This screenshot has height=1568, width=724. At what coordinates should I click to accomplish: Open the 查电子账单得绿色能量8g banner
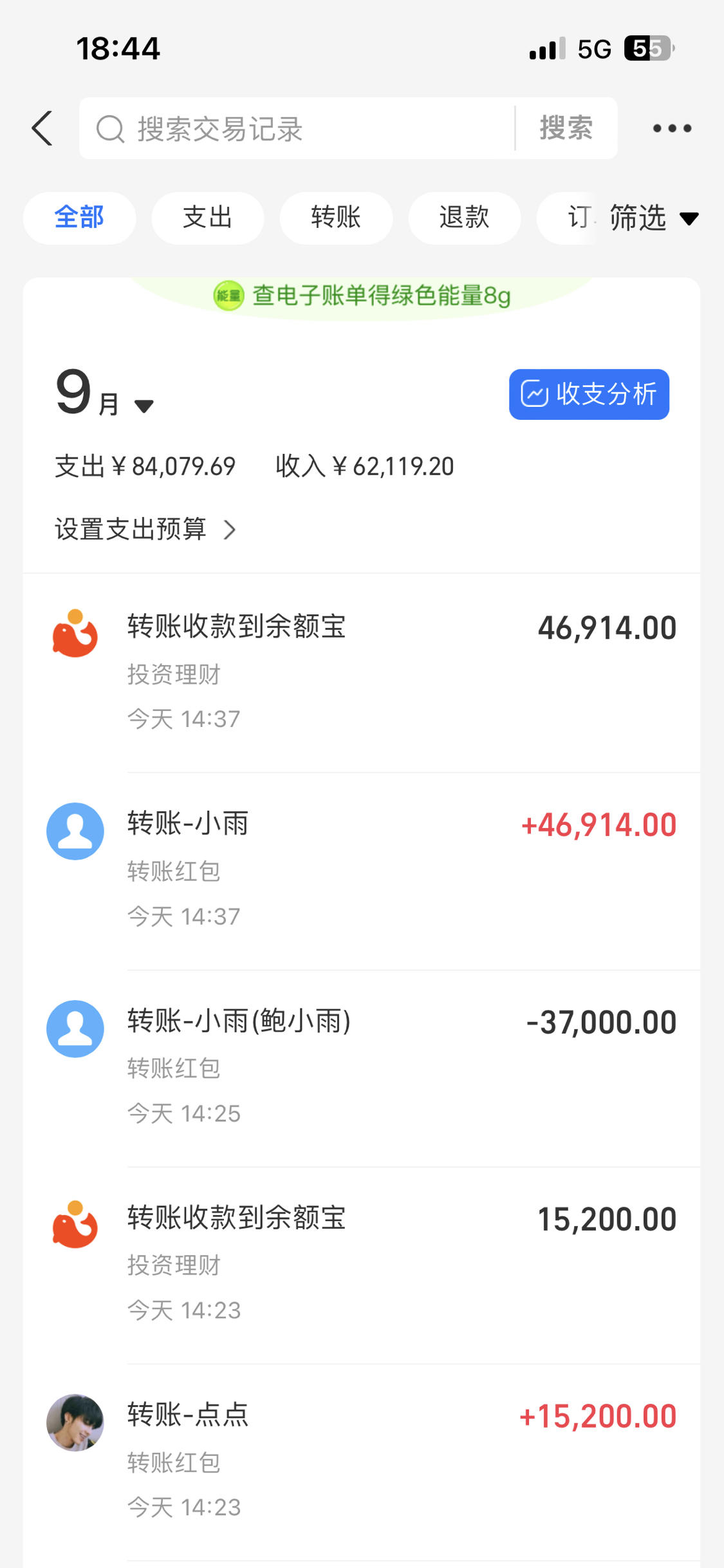pyautogui.click(x=362, y=296)
